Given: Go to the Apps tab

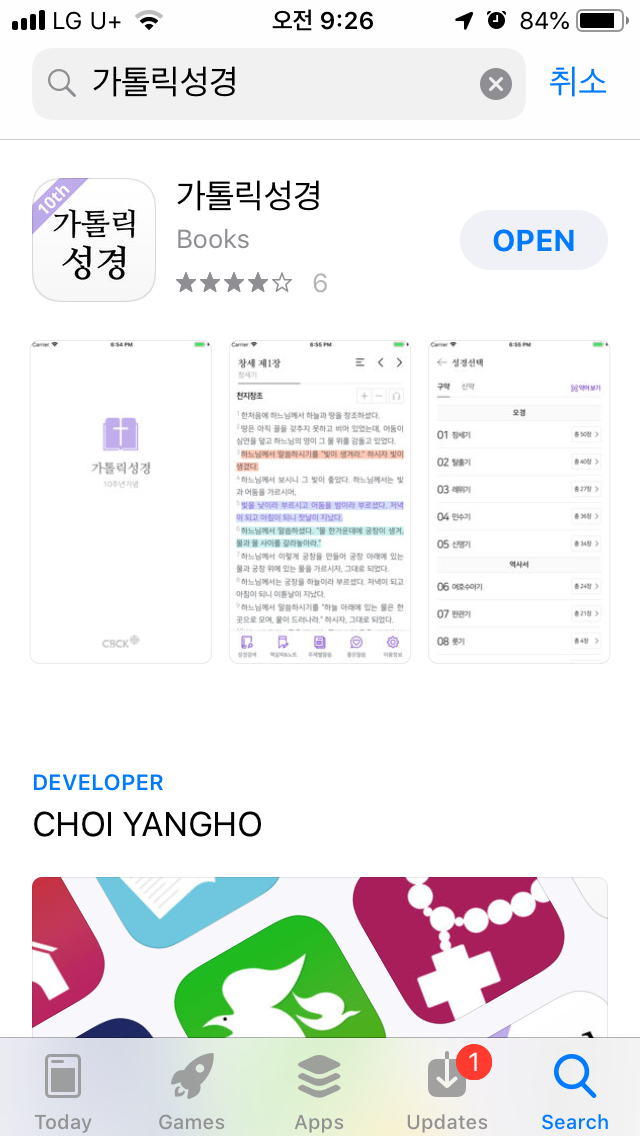Looking at the screenshot, I should 319,1092.
